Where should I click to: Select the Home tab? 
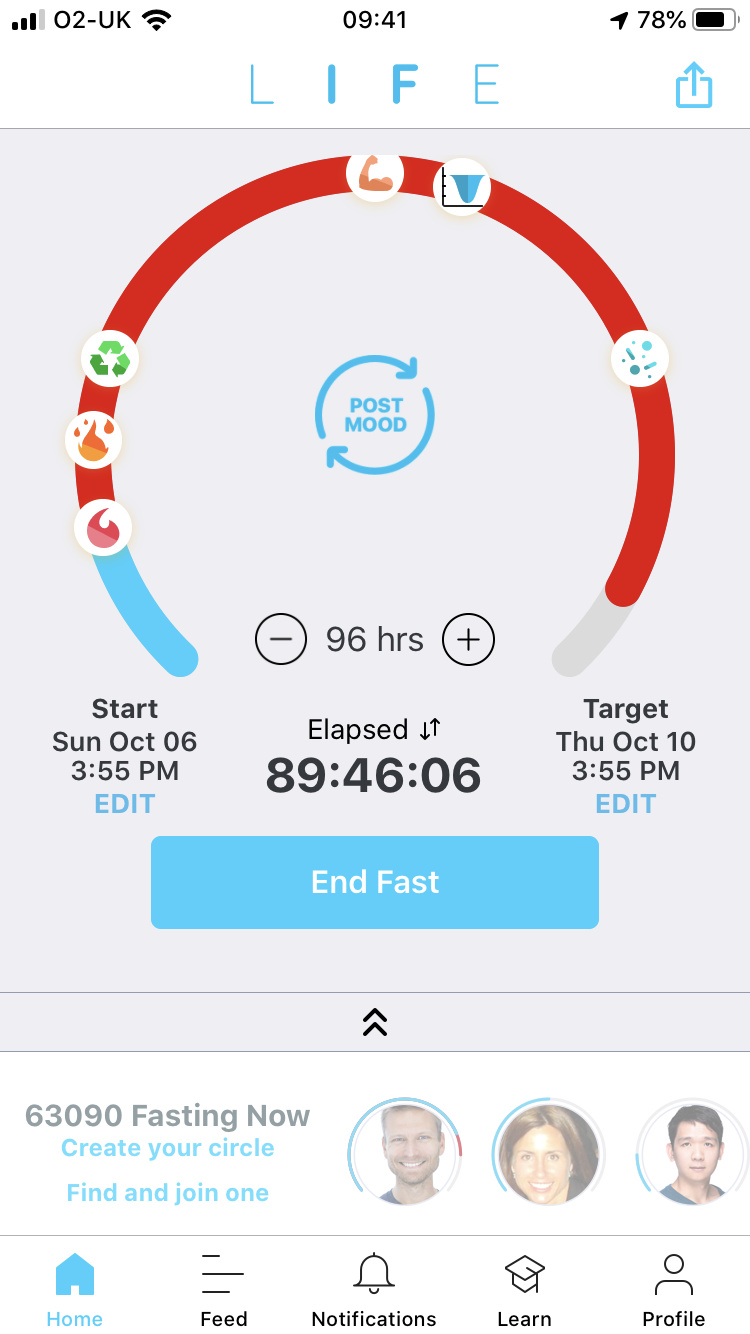(x=75, y=1291)
